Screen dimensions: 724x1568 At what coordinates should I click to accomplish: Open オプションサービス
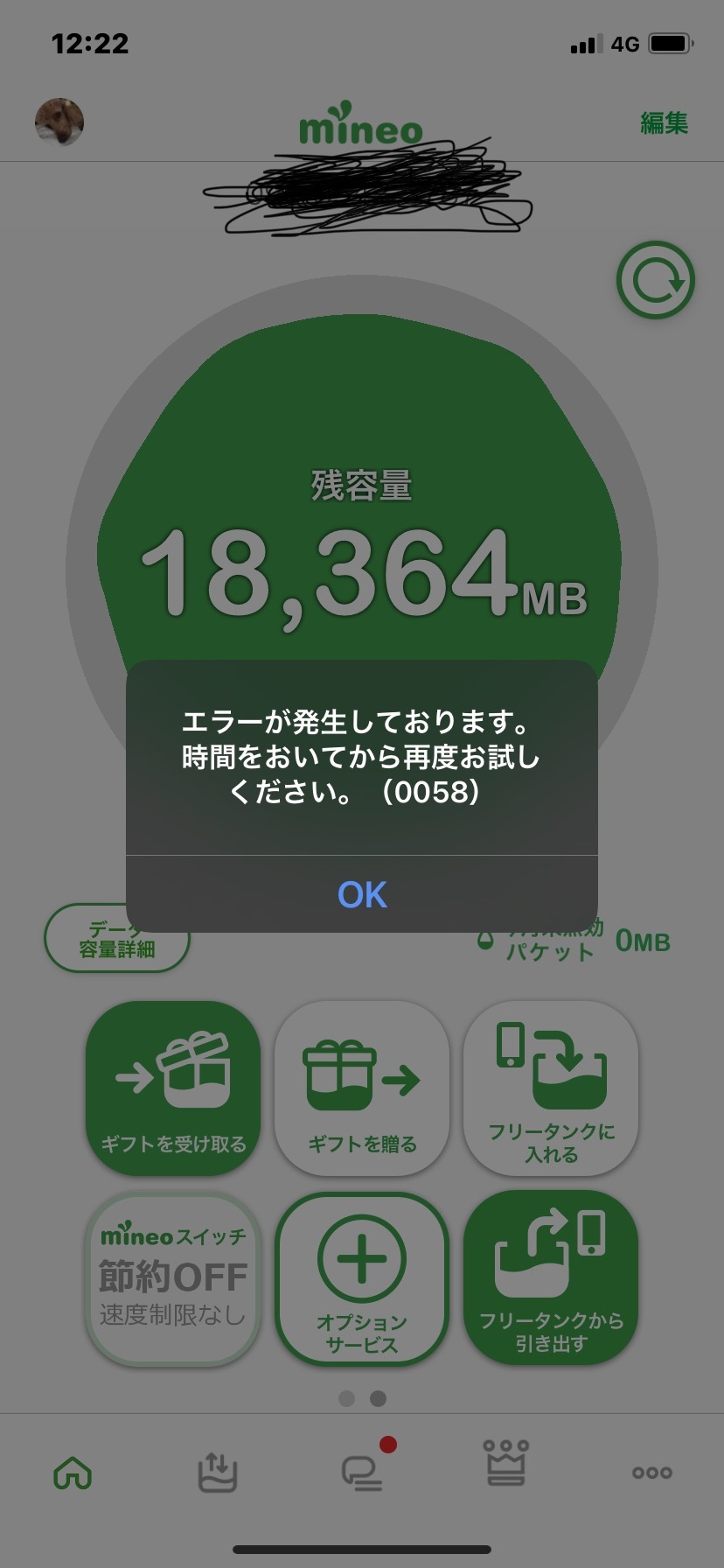[x=362, y=1278]
